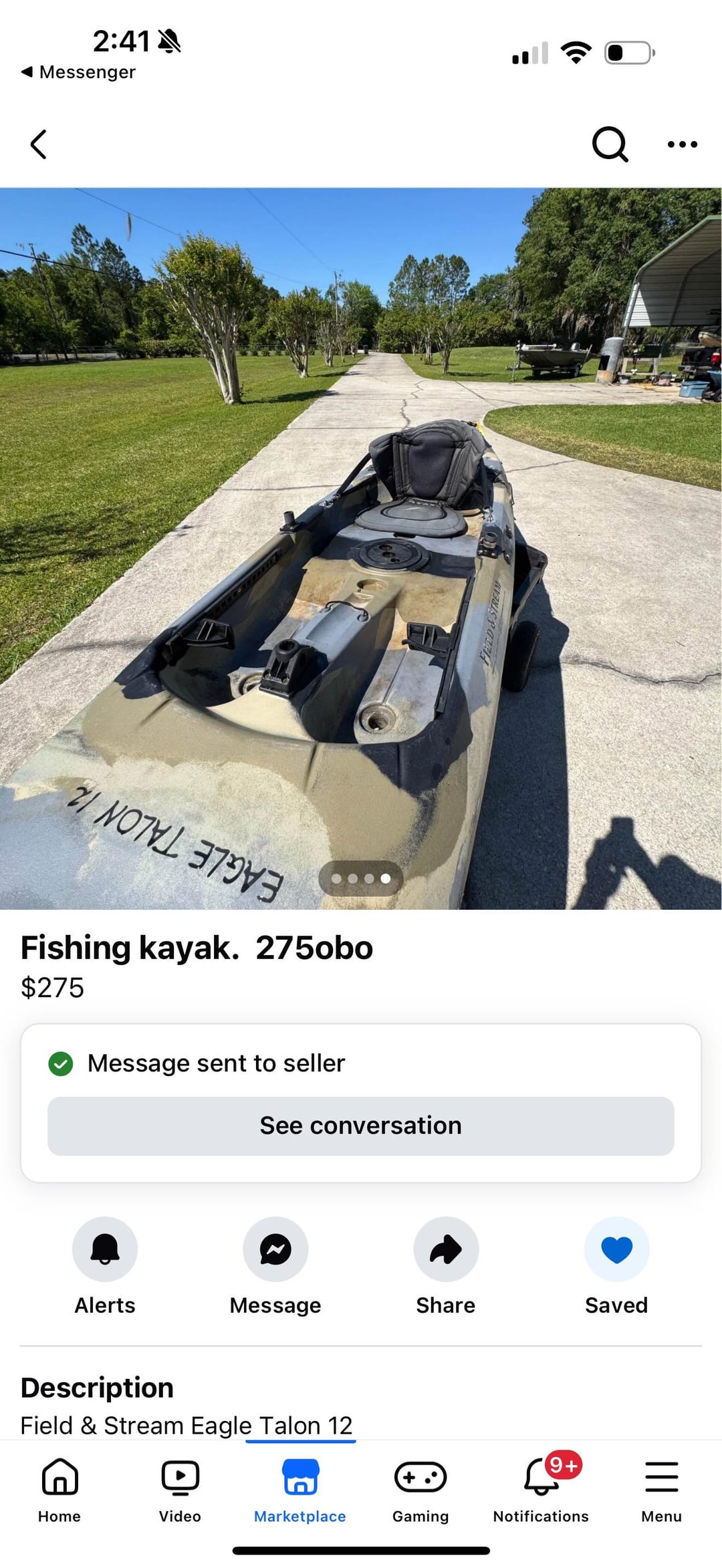Open the three-dot overflow menu
722x1568 pixels.
click(x=682, y=144)
